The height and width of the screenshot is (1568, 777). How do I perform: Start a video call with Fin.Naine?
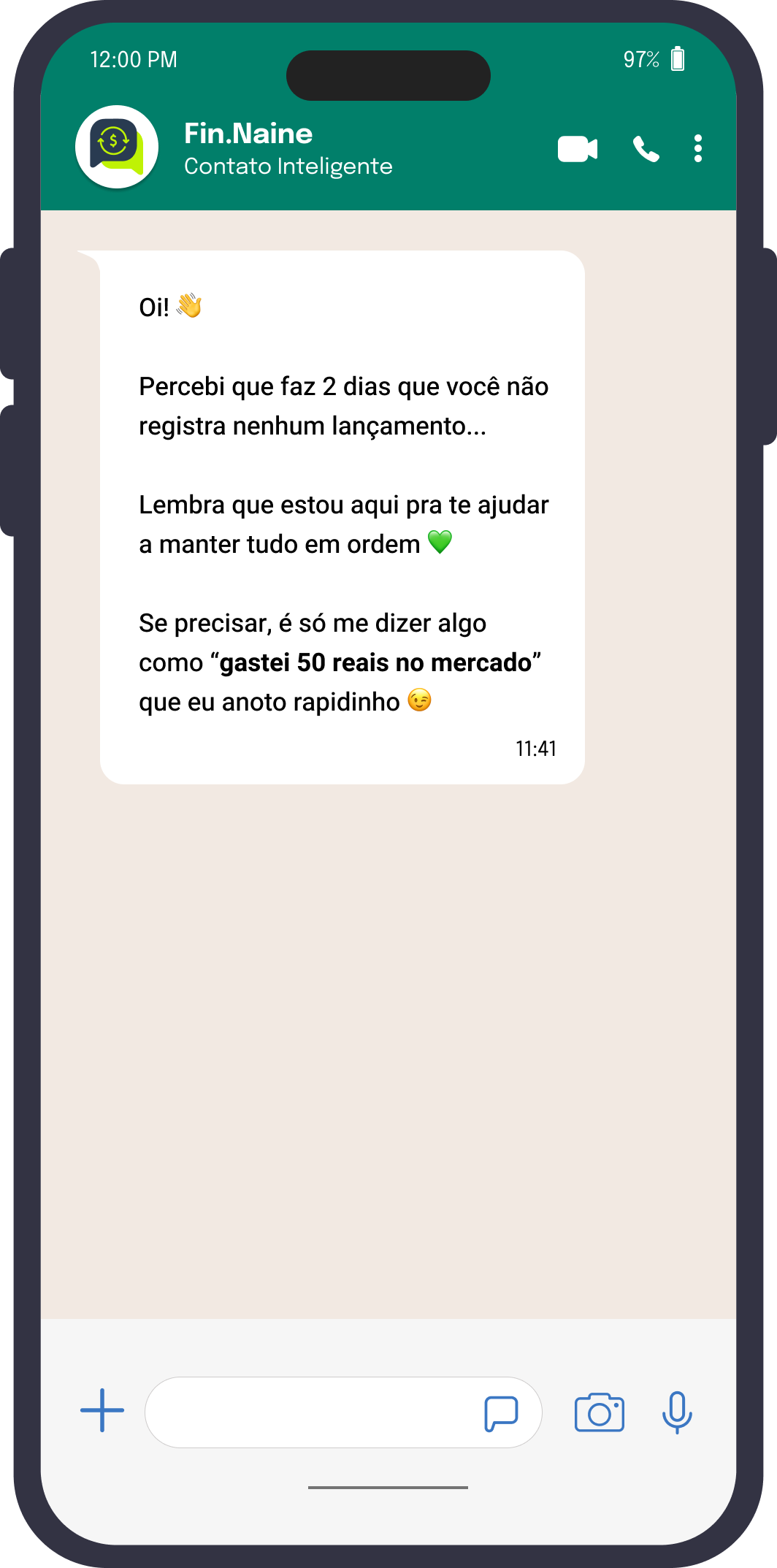click(x=578, y=148)
